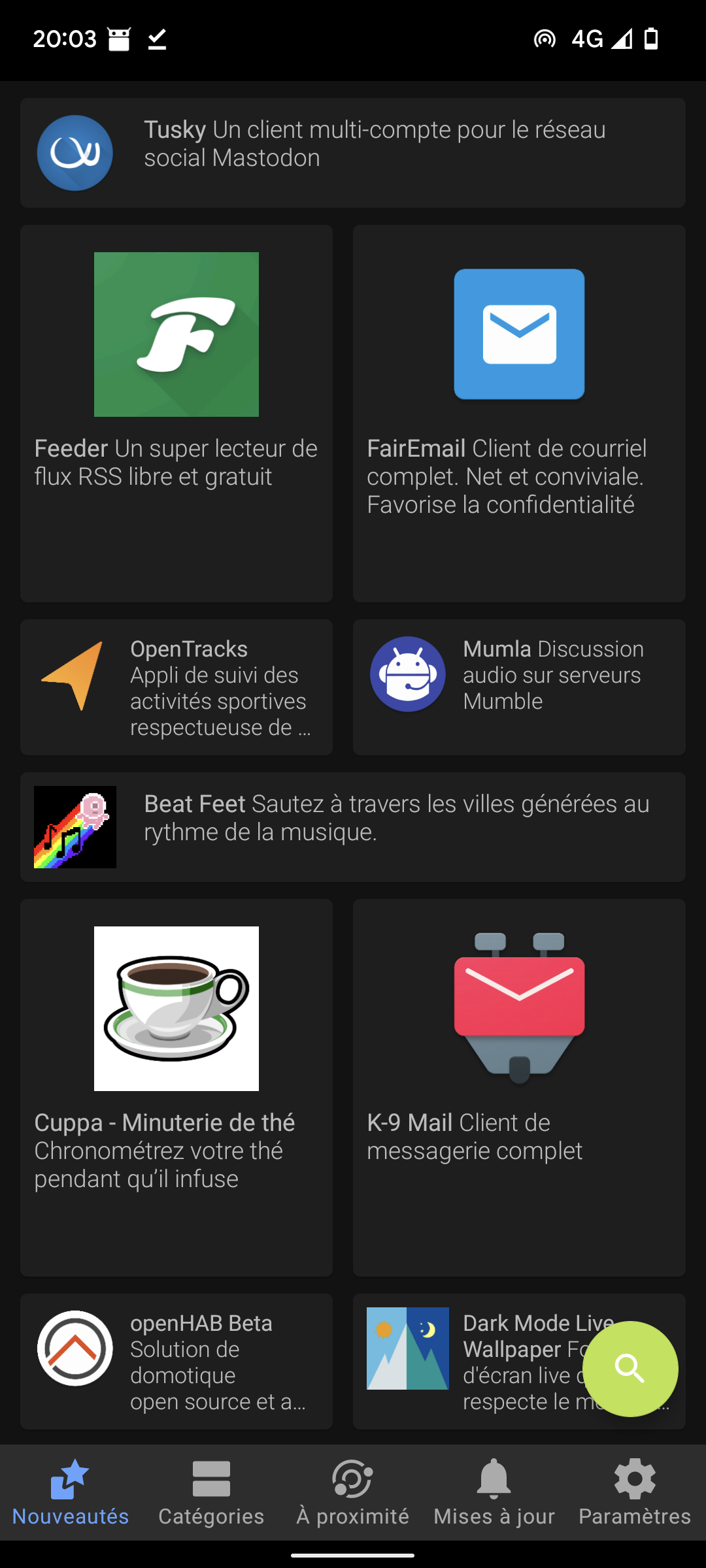Open the OpenTracks app card

point(176,687)
